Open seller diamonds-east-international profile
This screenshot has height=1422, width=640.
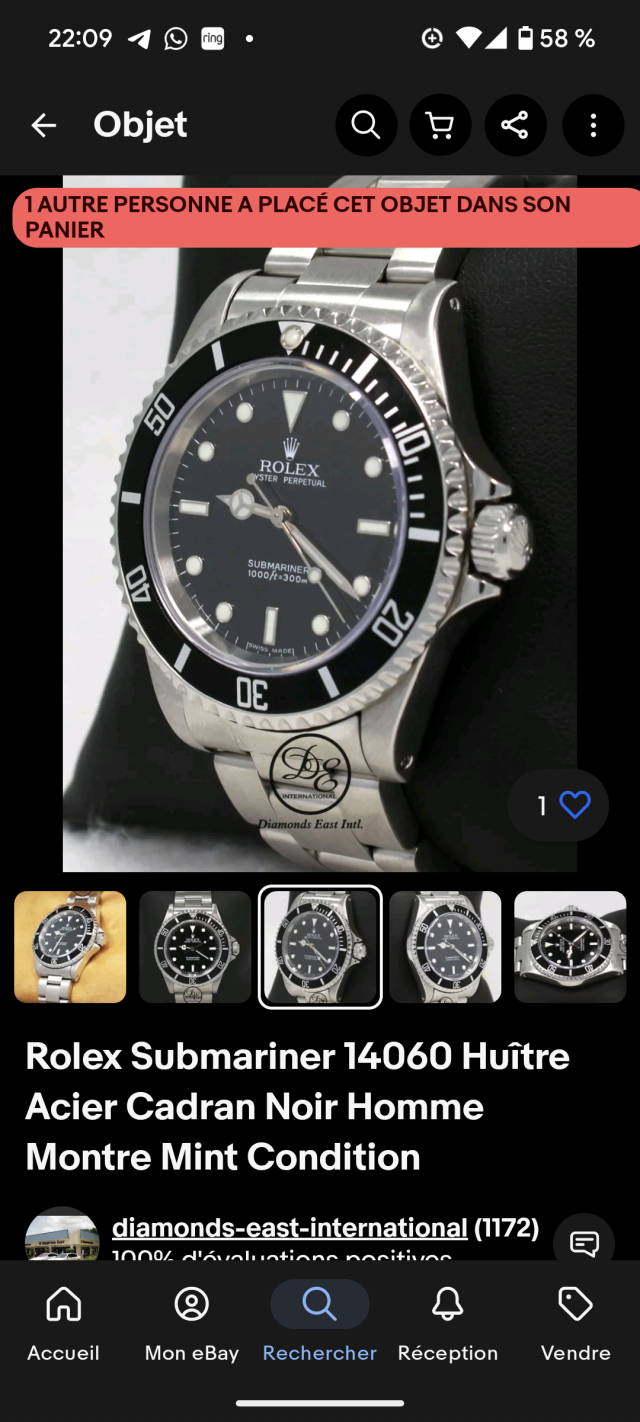click(x=290, y=1227)
